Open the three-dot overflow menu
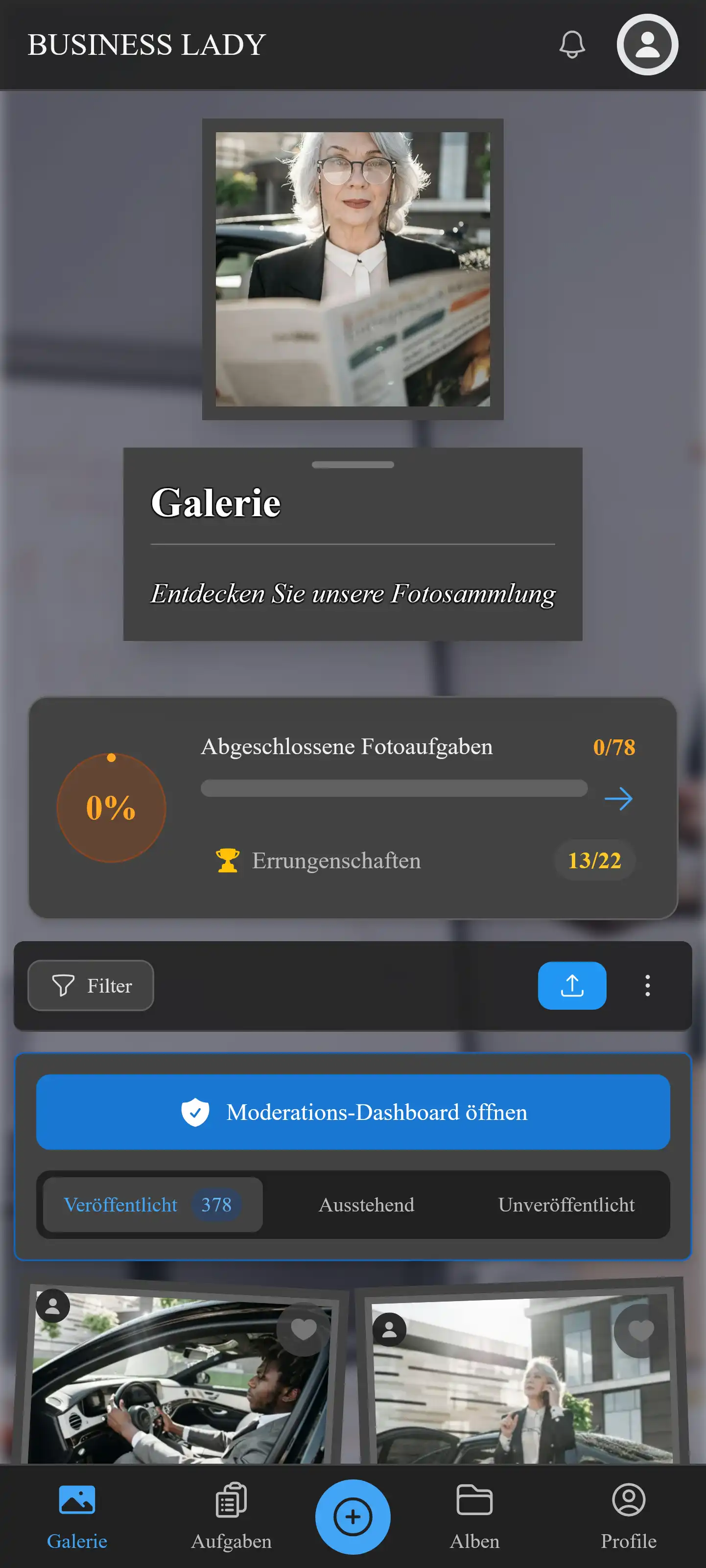The height and width of the screenshot is (1568, 706). click(647, 985)
